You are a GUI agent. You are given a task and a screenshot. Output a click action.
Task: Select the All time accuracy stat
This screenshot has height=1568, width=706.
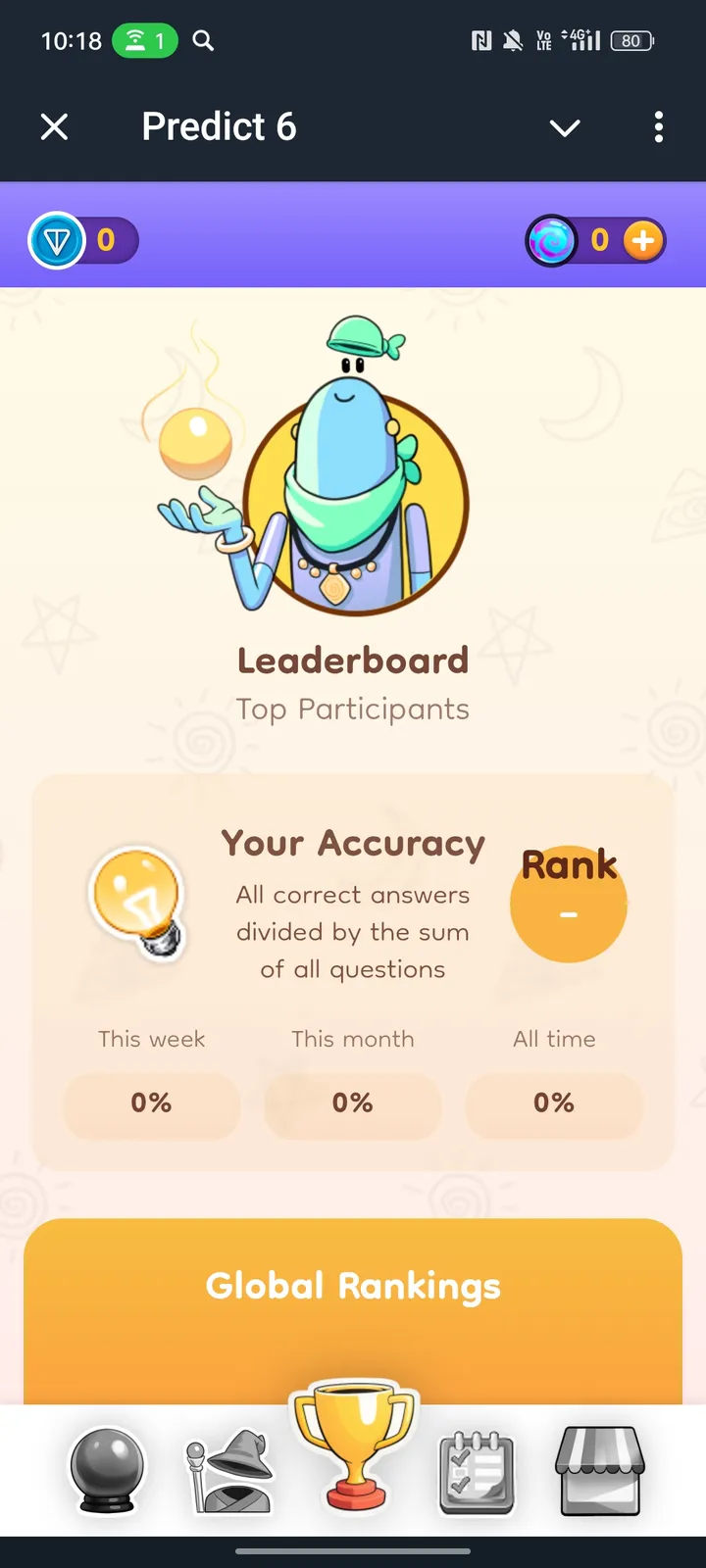click(554, 1039)
